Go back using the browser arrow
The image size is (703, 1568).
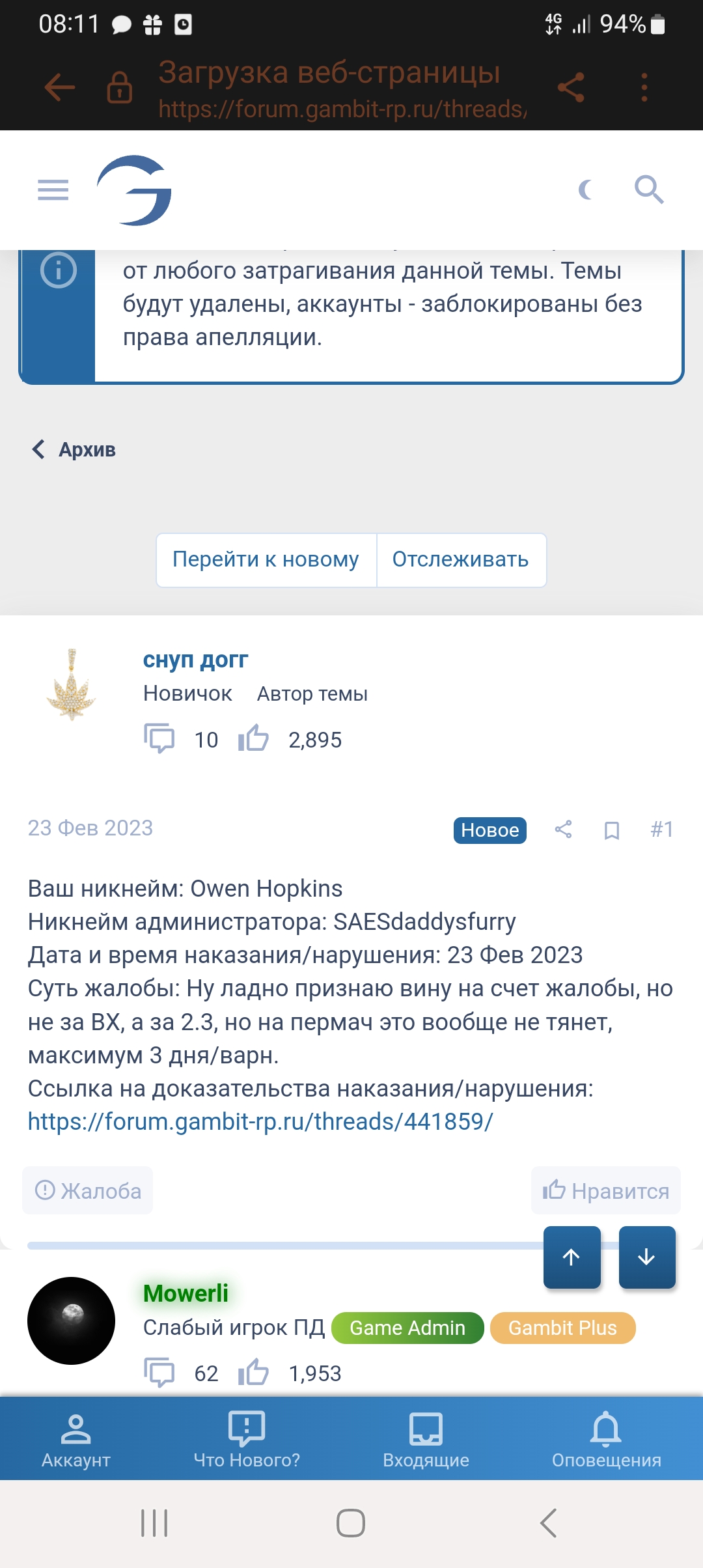60,87
